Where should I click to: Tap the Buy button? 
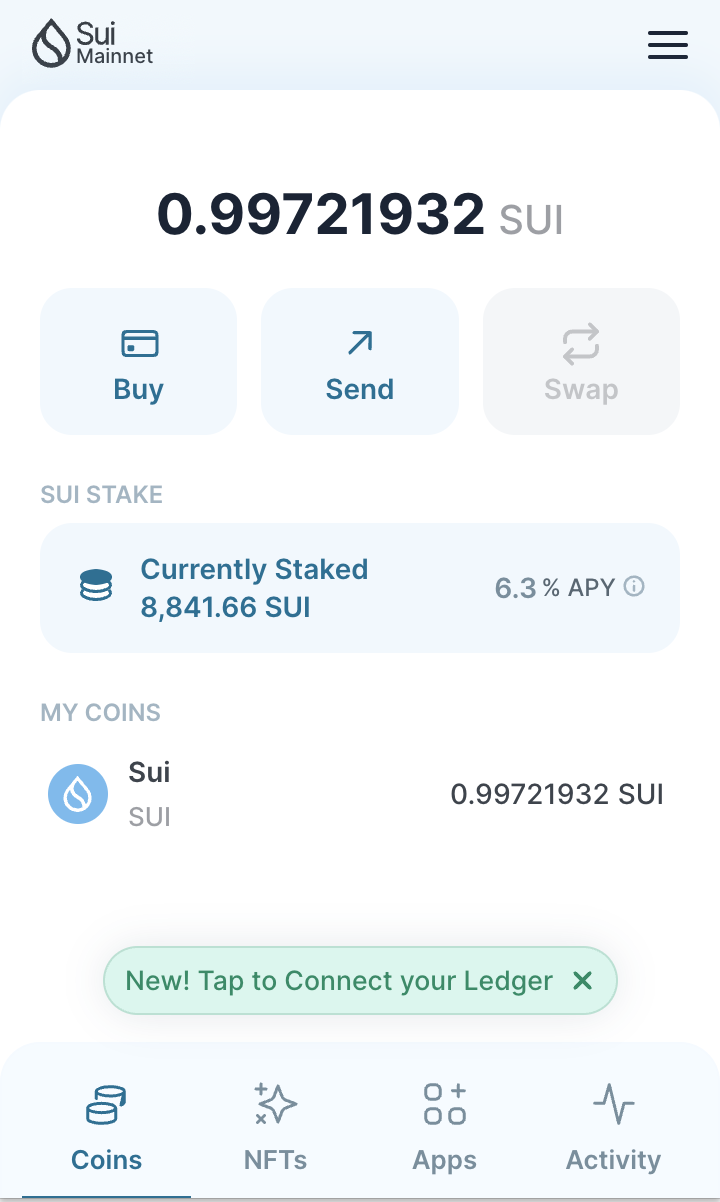138,362
